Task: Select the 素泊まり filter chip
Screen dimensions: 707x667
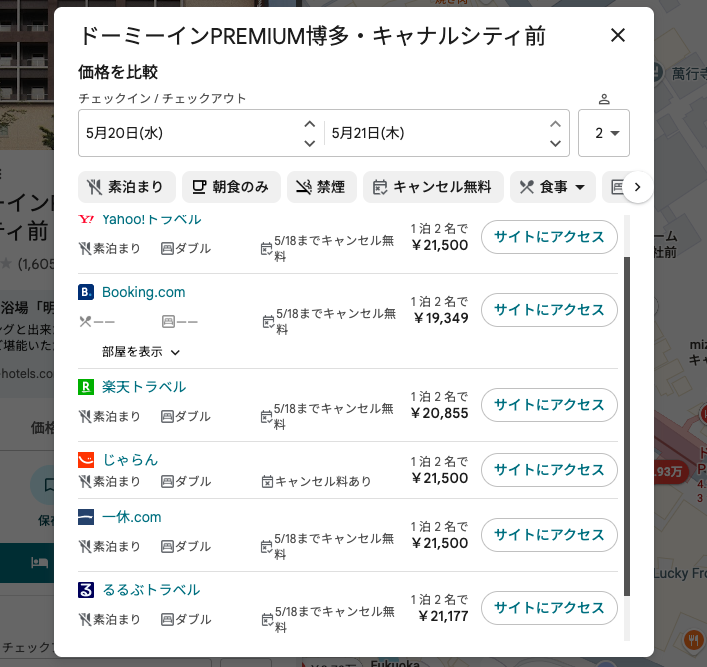Action: pyautogui.click(x=127, y=186)
